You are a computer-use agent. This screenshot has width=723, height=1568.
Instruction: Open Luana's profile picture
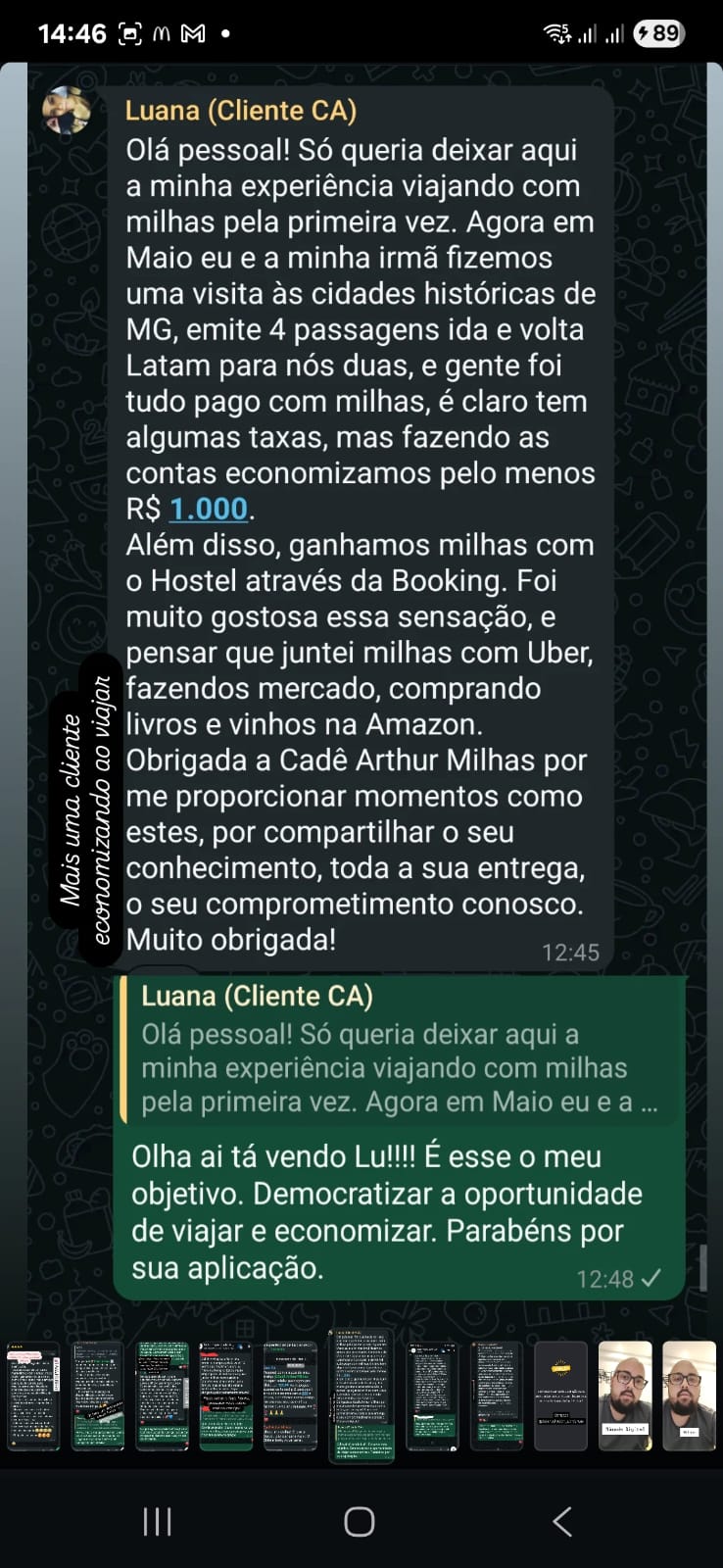point(66,112)
